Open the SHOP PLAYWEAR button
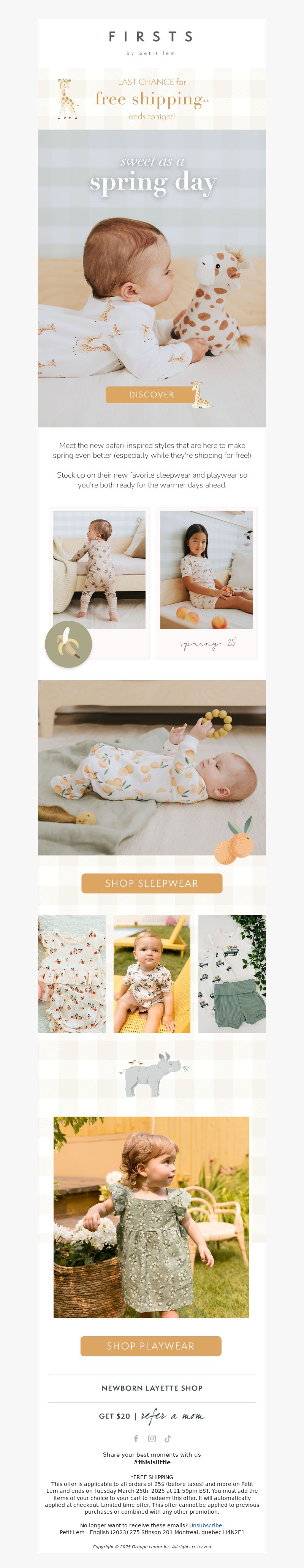This screenshot has width=304, height=1568. pyautogui.click(x=151, y=1346)
